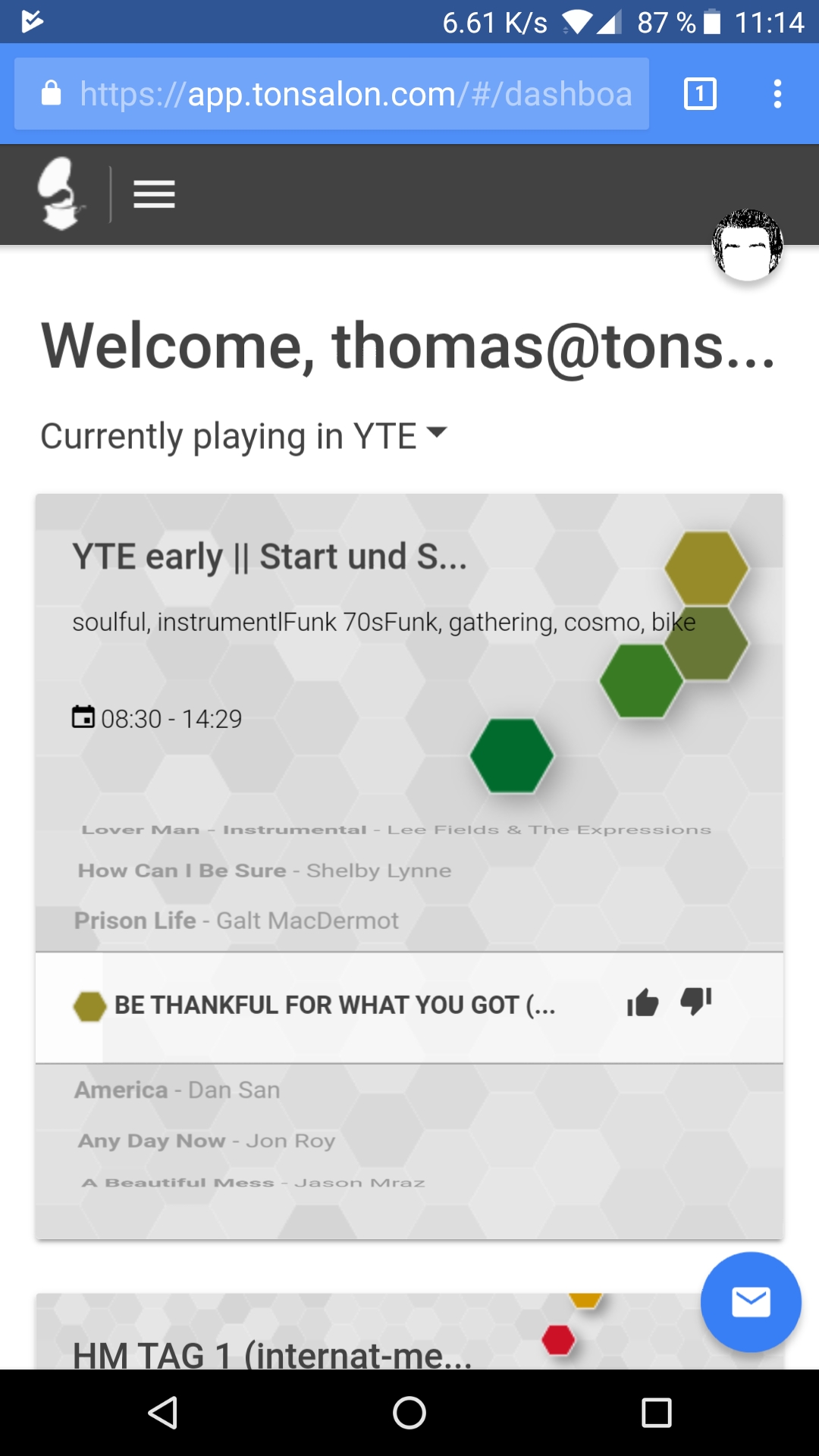This screenshot has height=1456, width=819.
Task: Tap the user profile avatar
Action: click(x=747, y=244)
